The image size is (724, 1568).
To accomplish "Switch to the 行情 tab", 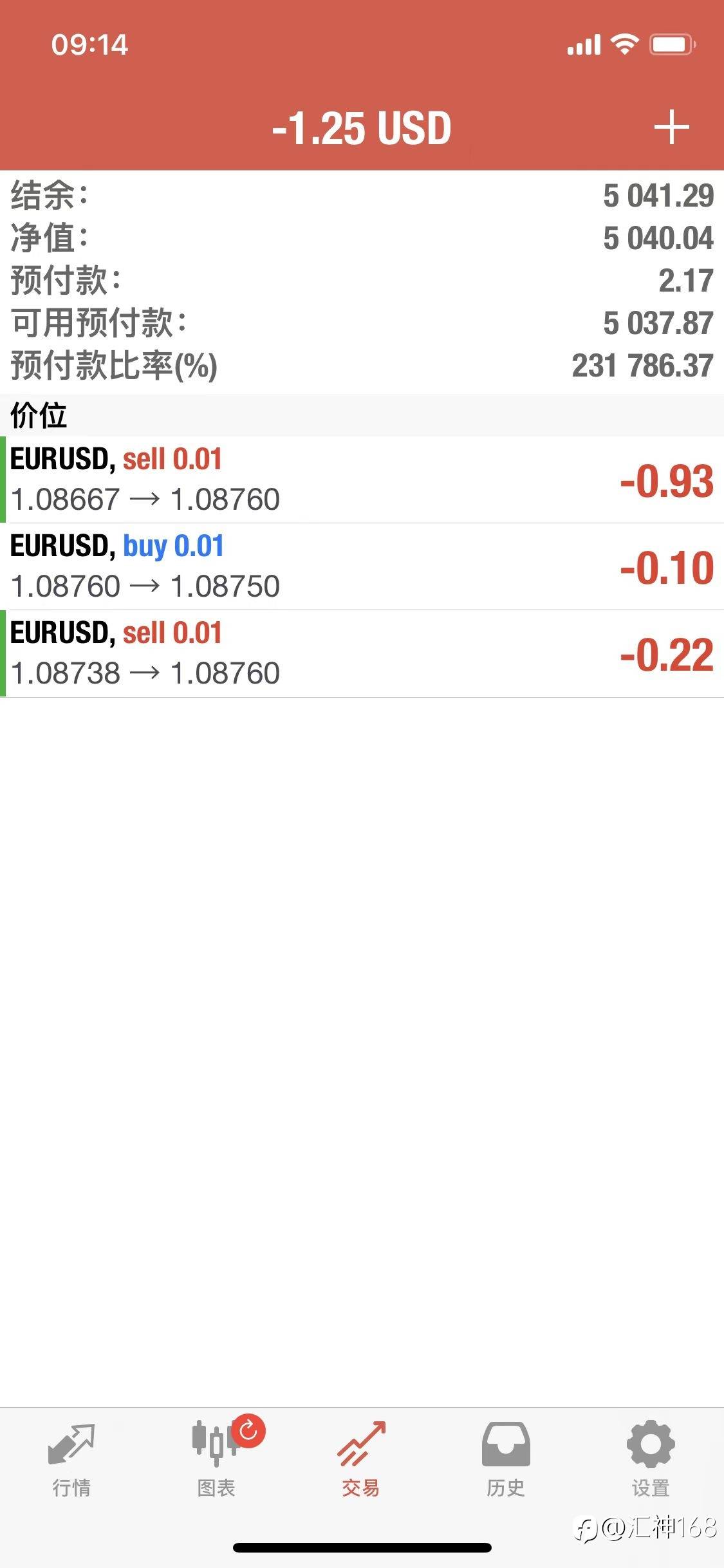I will tap(71, 1459).
